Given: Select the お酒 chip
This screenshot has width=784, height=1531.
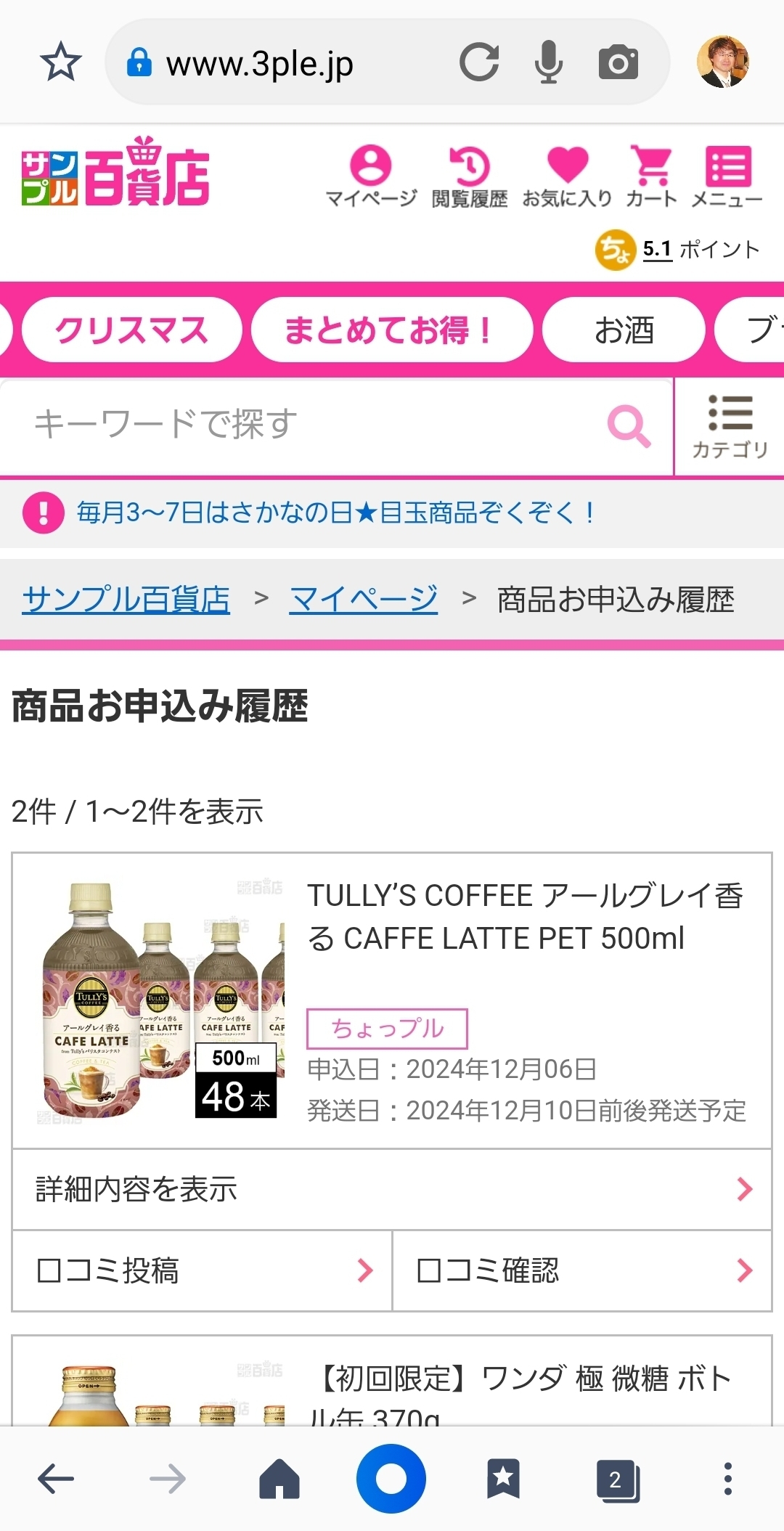Looking at the screenshot, I should (x=624, y=330).
